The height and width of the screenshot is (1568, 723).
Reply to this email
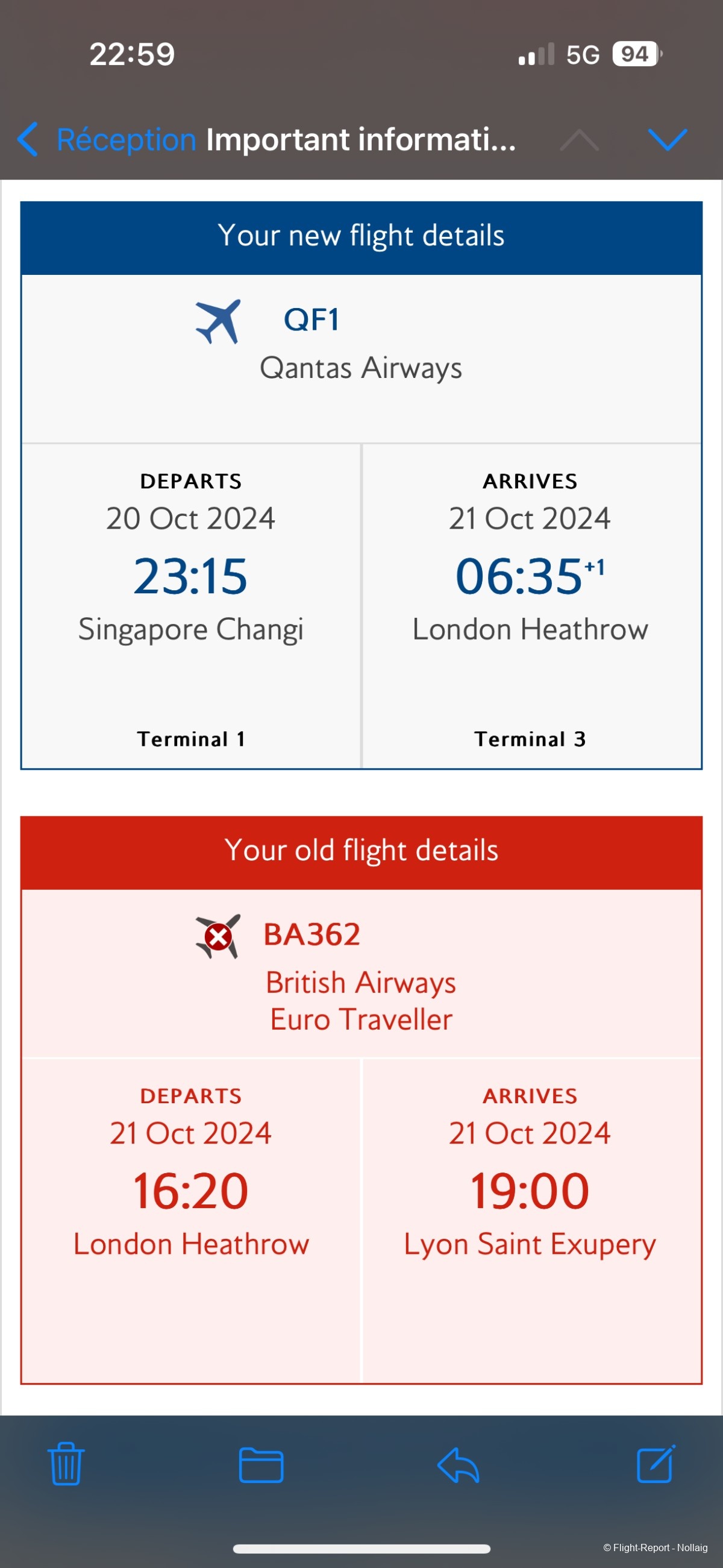[459, 1464]
